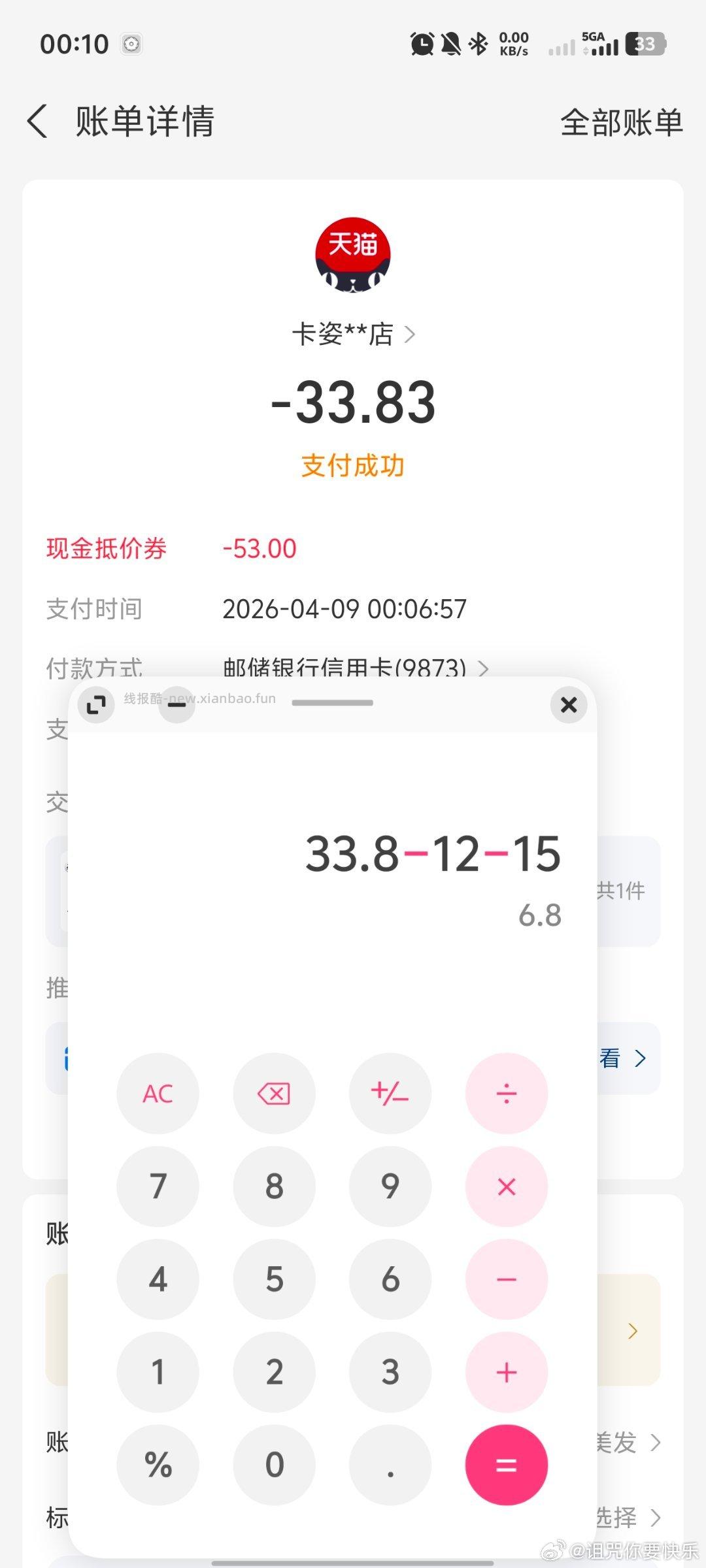Expand calculator to fullscreen with resize icon
The height and width of the screenshot is (1568, 706).
click(97, 705)
